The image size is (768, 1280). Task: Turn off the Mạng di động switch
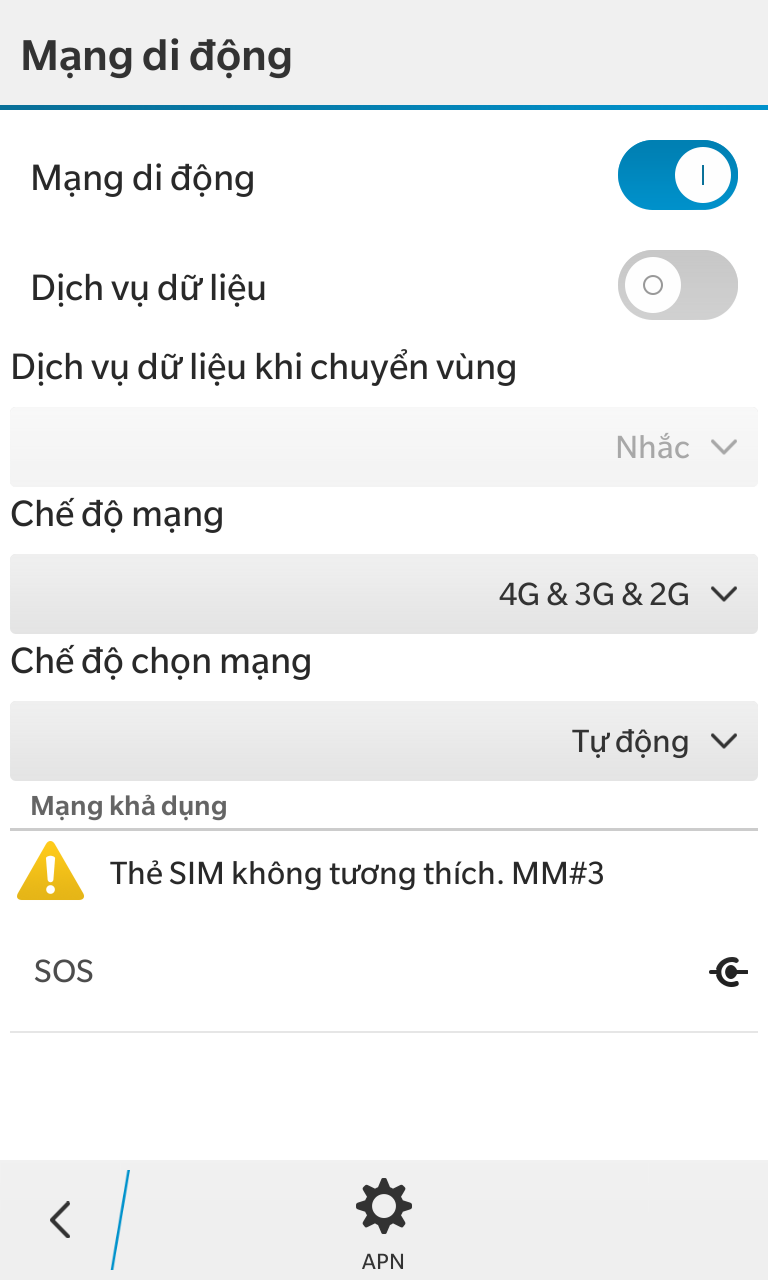pyautogui.click(x=677, y=176)
